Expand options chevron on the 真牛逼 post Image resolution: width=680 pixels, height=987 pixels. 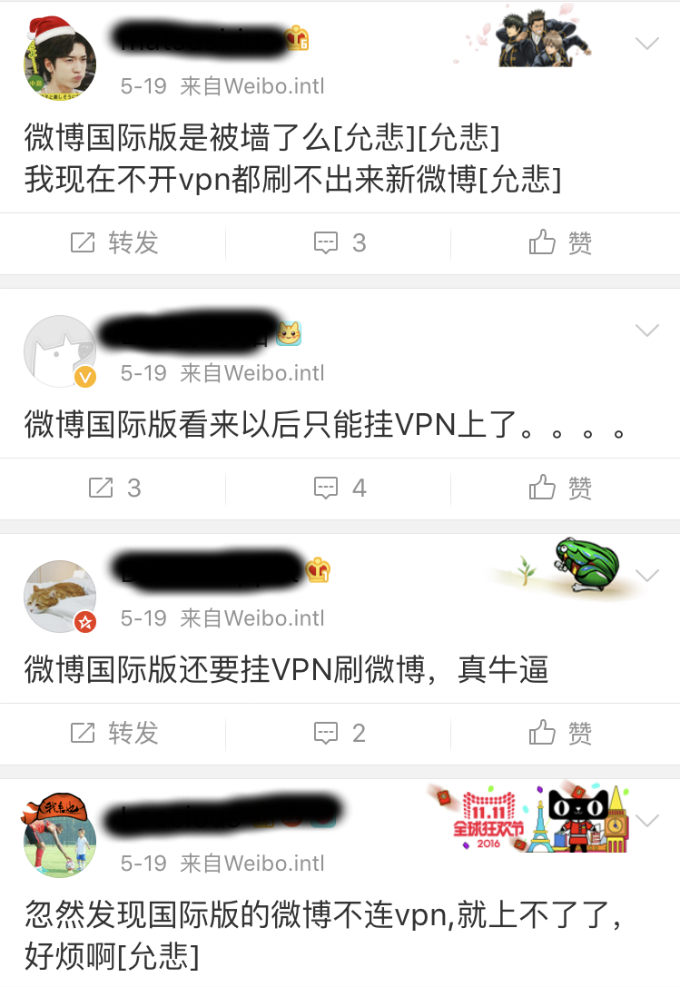(647, 575)
